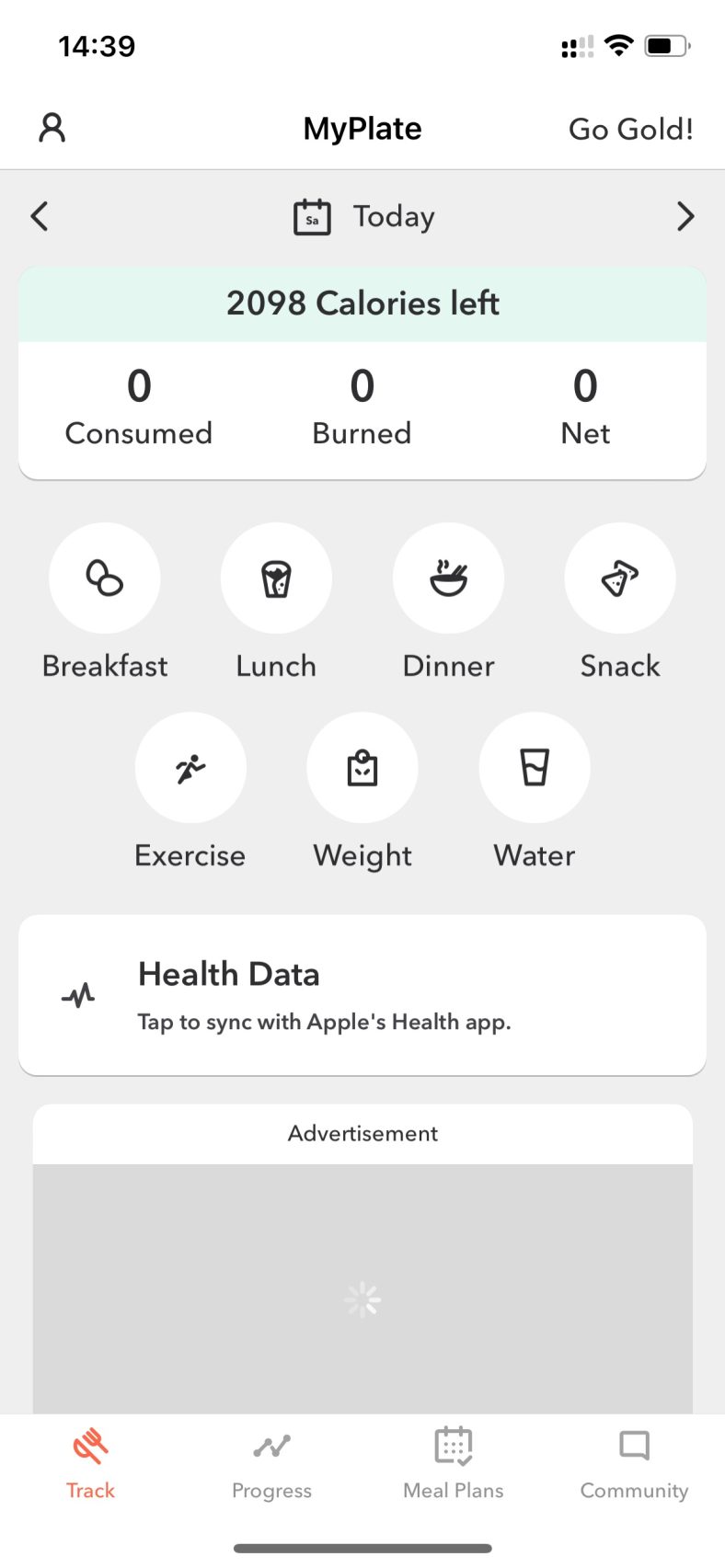The width and height of the screenshot is (725, 1568).
Task: Go to the previous day with left chevron
Action: 39,216
